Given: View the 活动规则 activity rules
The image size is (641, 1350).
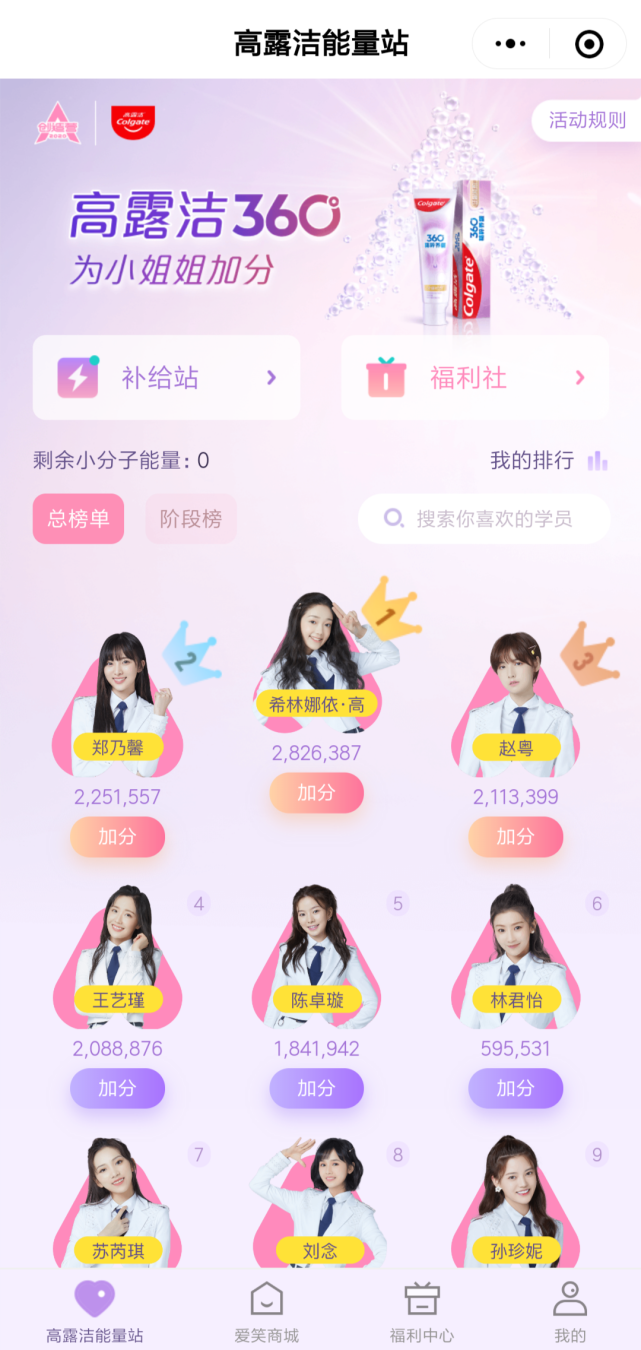Looking at the screenshot, I should tap(587, 121).
